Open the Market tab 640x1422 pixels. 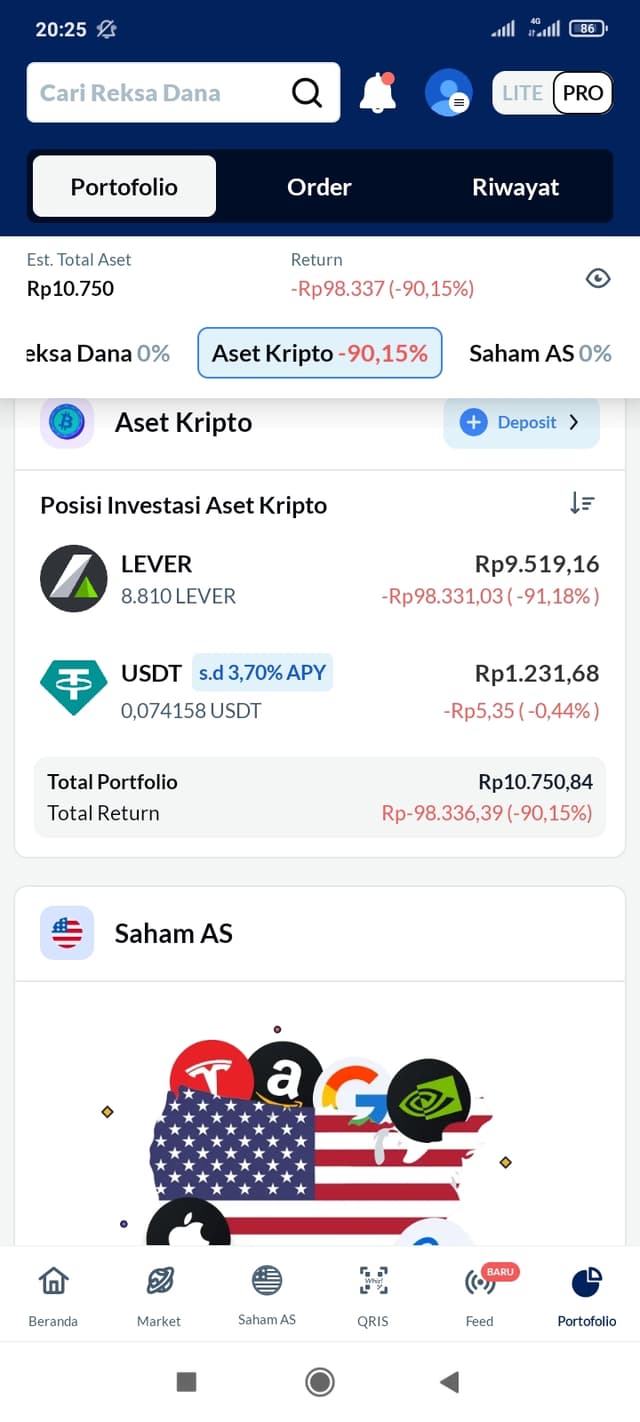(159, 1295)
